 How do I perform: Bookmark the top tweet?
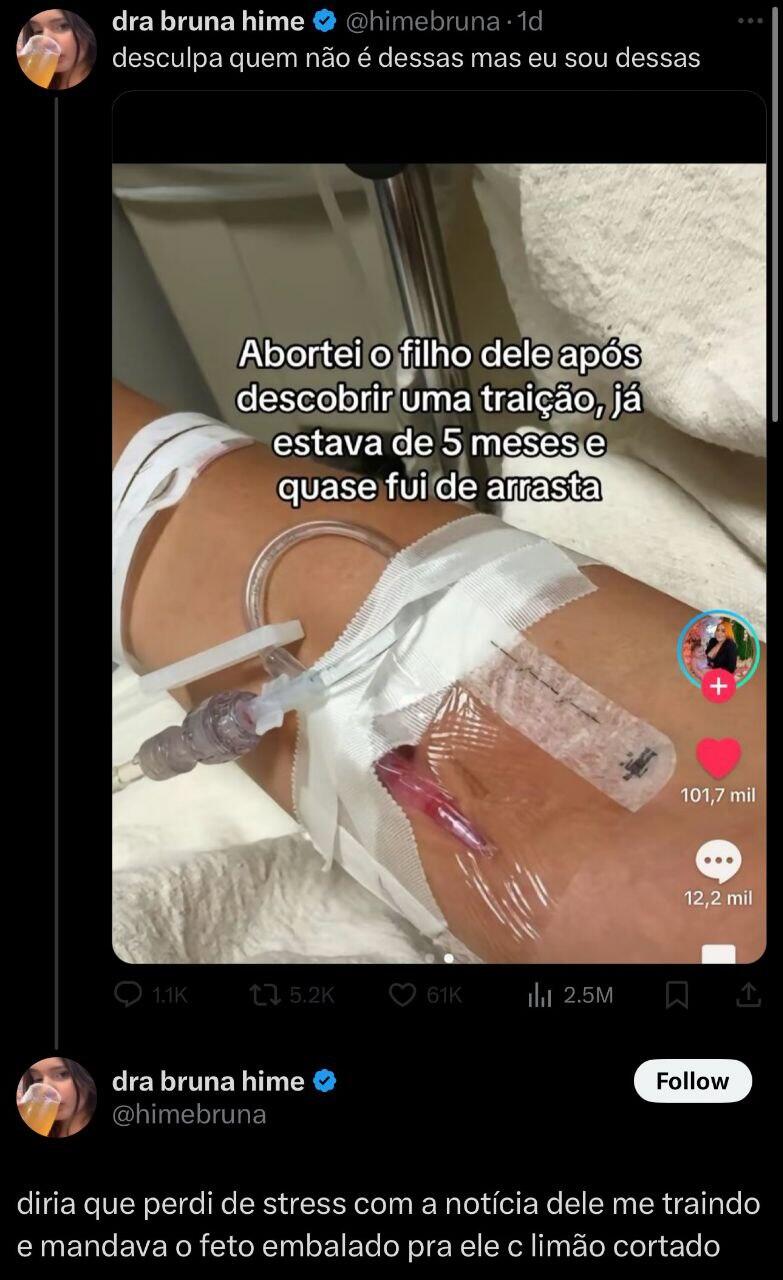pos(677,994)
